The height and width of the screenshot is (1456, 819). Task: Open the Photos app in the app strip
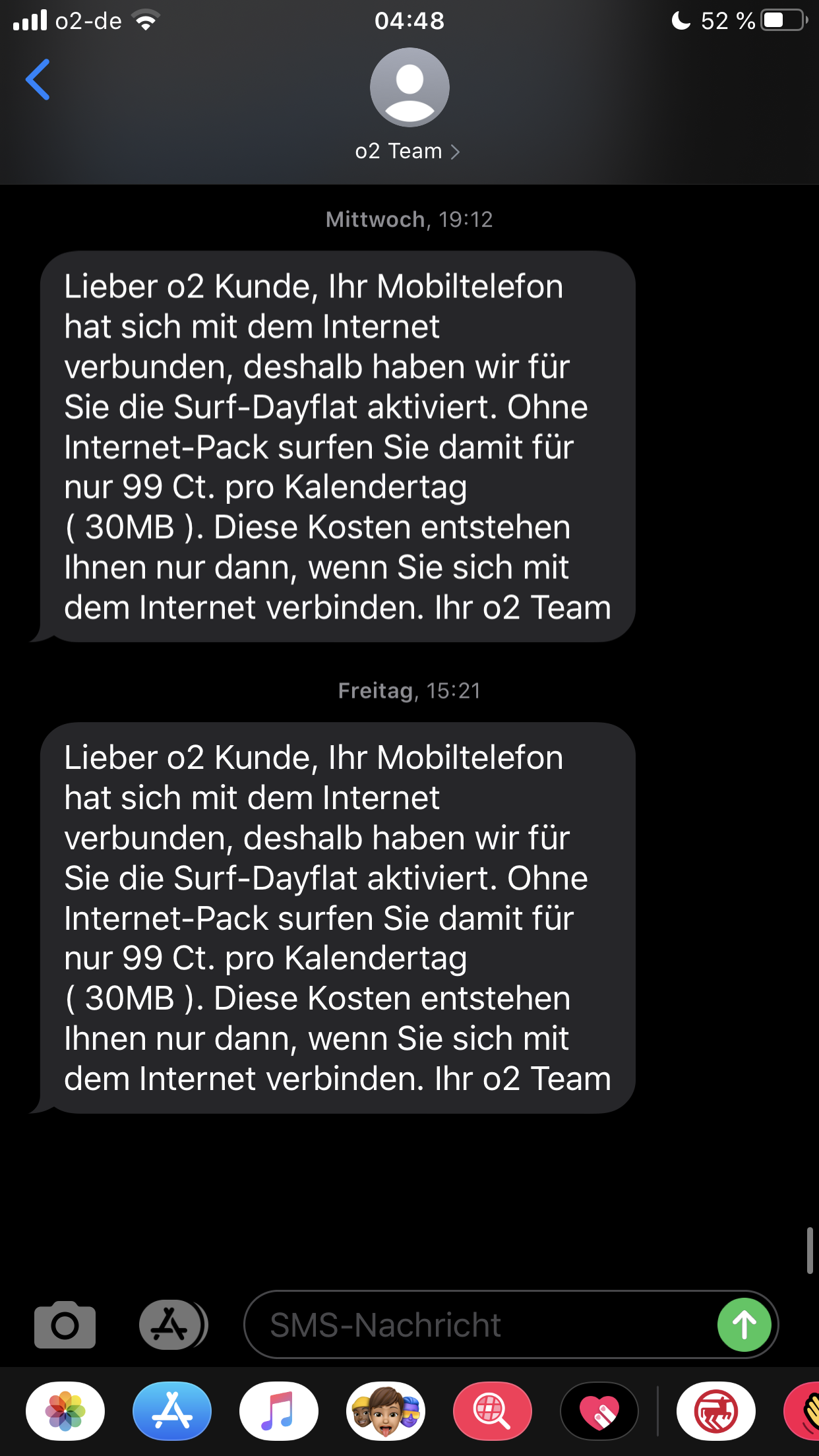click(x=65, y=1411)
